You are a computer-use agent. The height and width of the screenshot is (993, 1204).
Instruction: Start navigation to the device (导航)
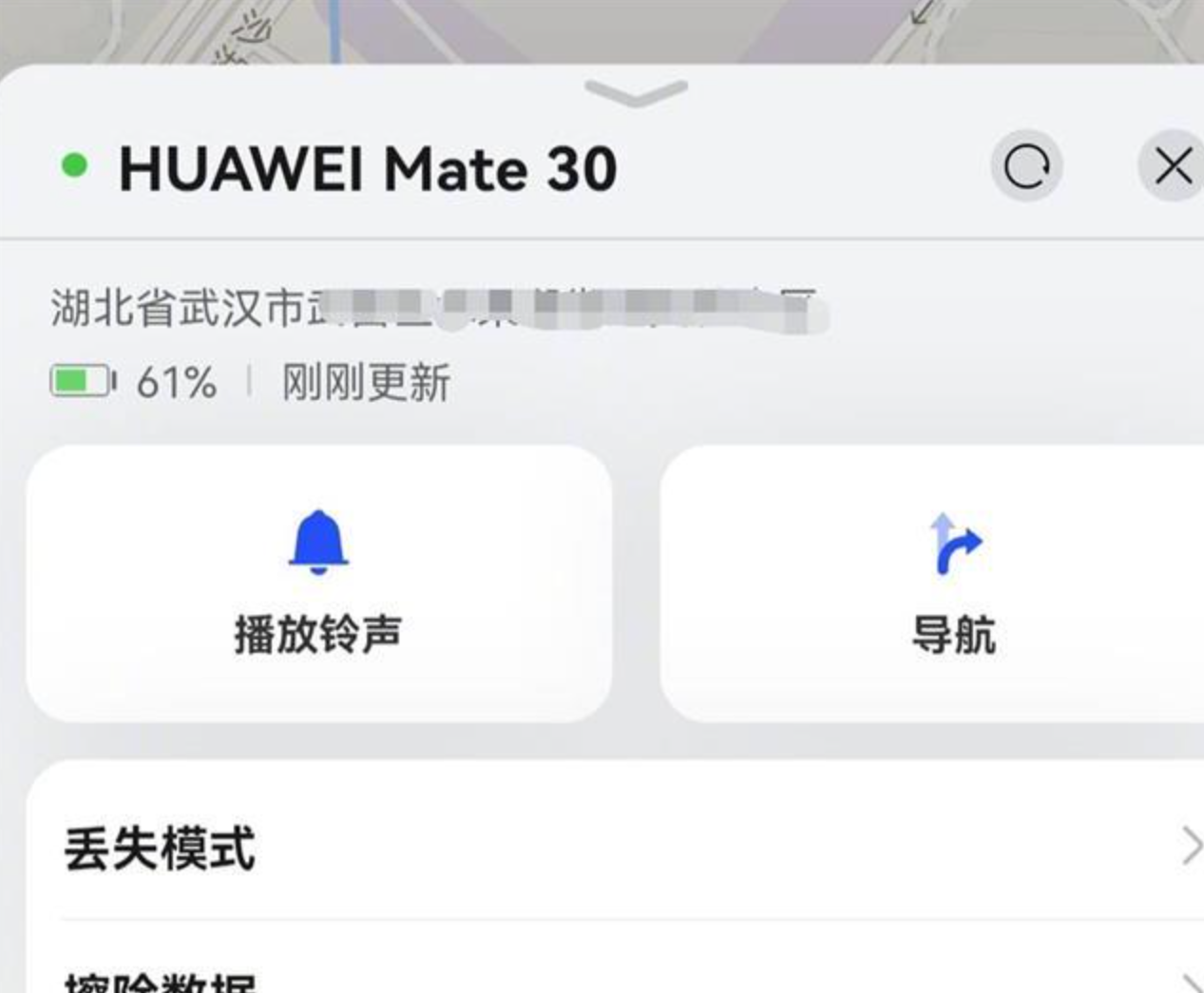(953, 583)
